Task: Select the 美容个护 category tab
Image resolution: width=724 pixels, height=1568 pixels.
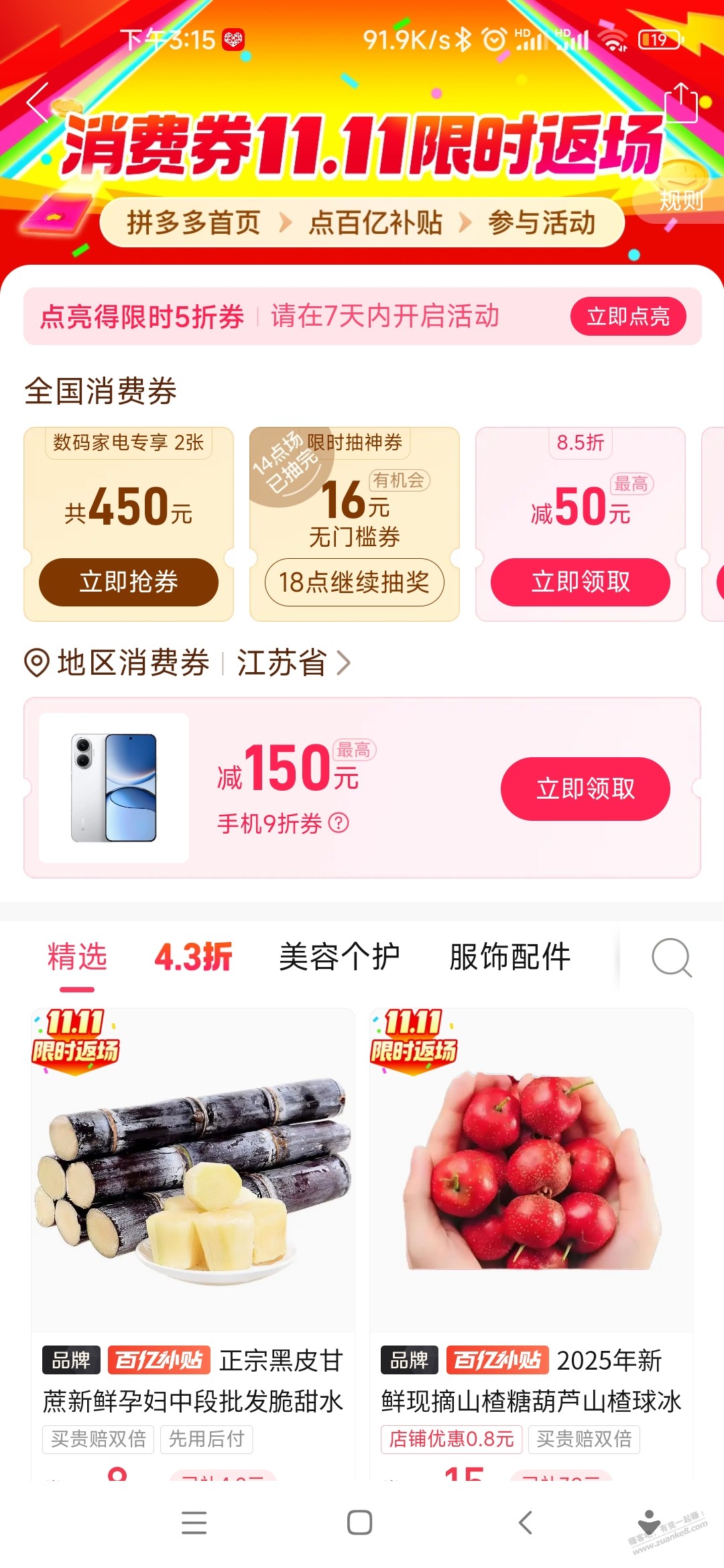Action: tap(339, 957)
